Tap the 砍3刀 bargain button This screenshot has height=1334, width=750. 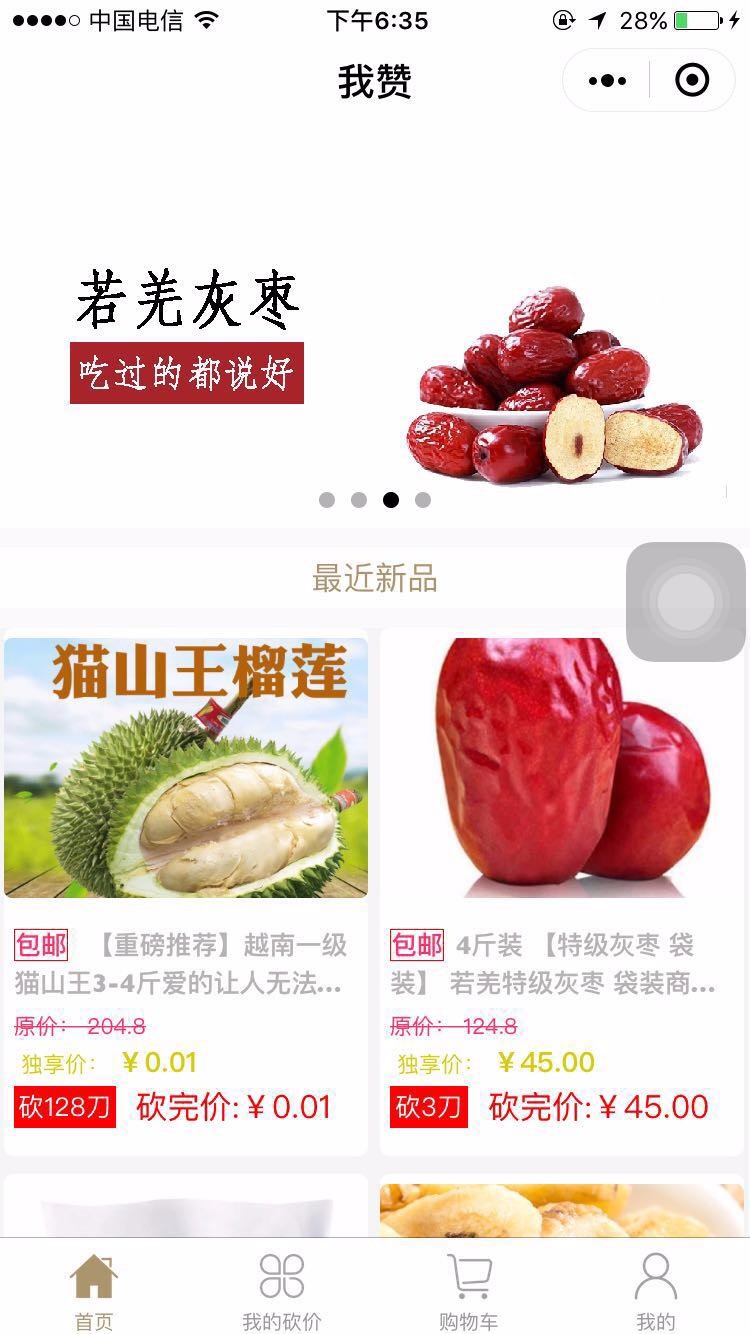click(429, 1107)
